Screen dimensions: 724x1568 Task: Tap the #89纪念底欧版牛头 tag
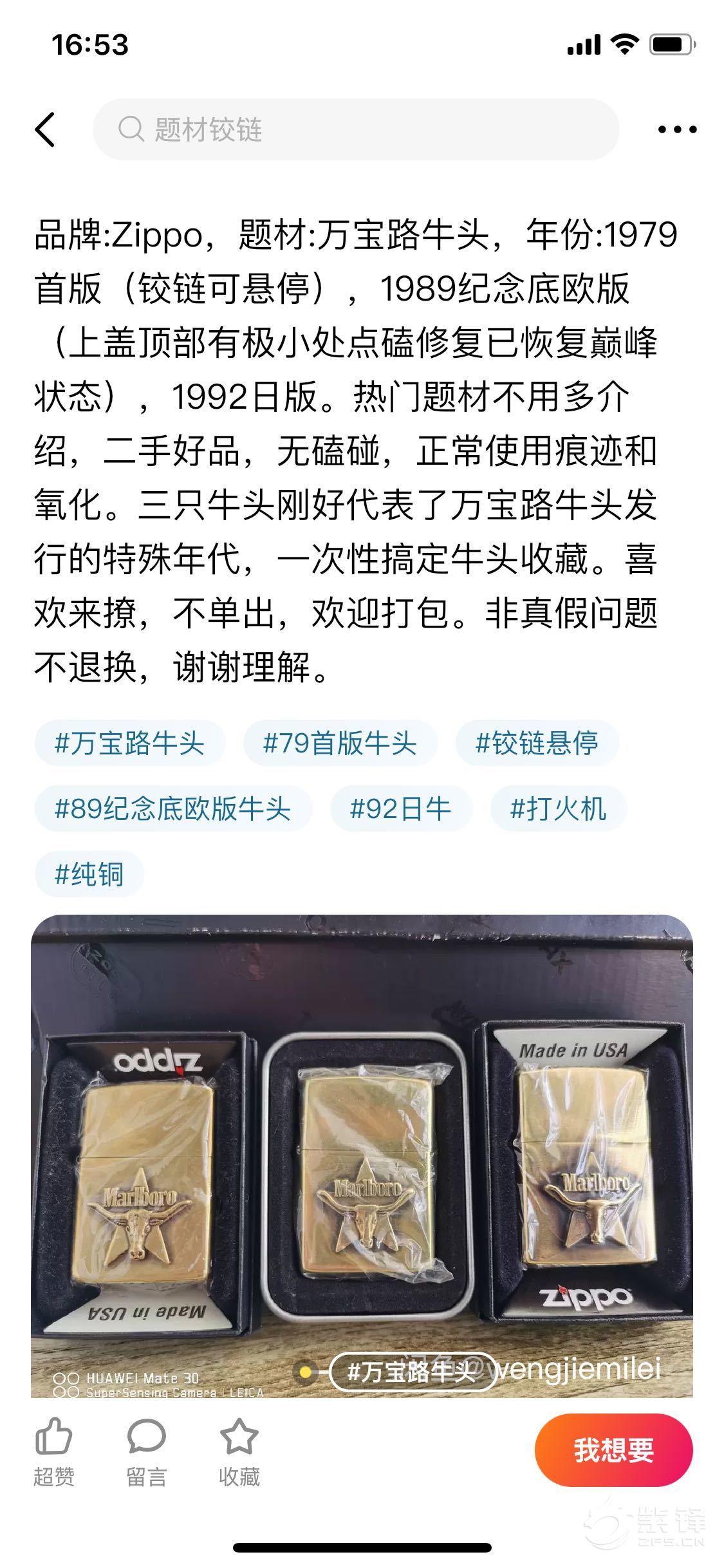tap(172, 809)
